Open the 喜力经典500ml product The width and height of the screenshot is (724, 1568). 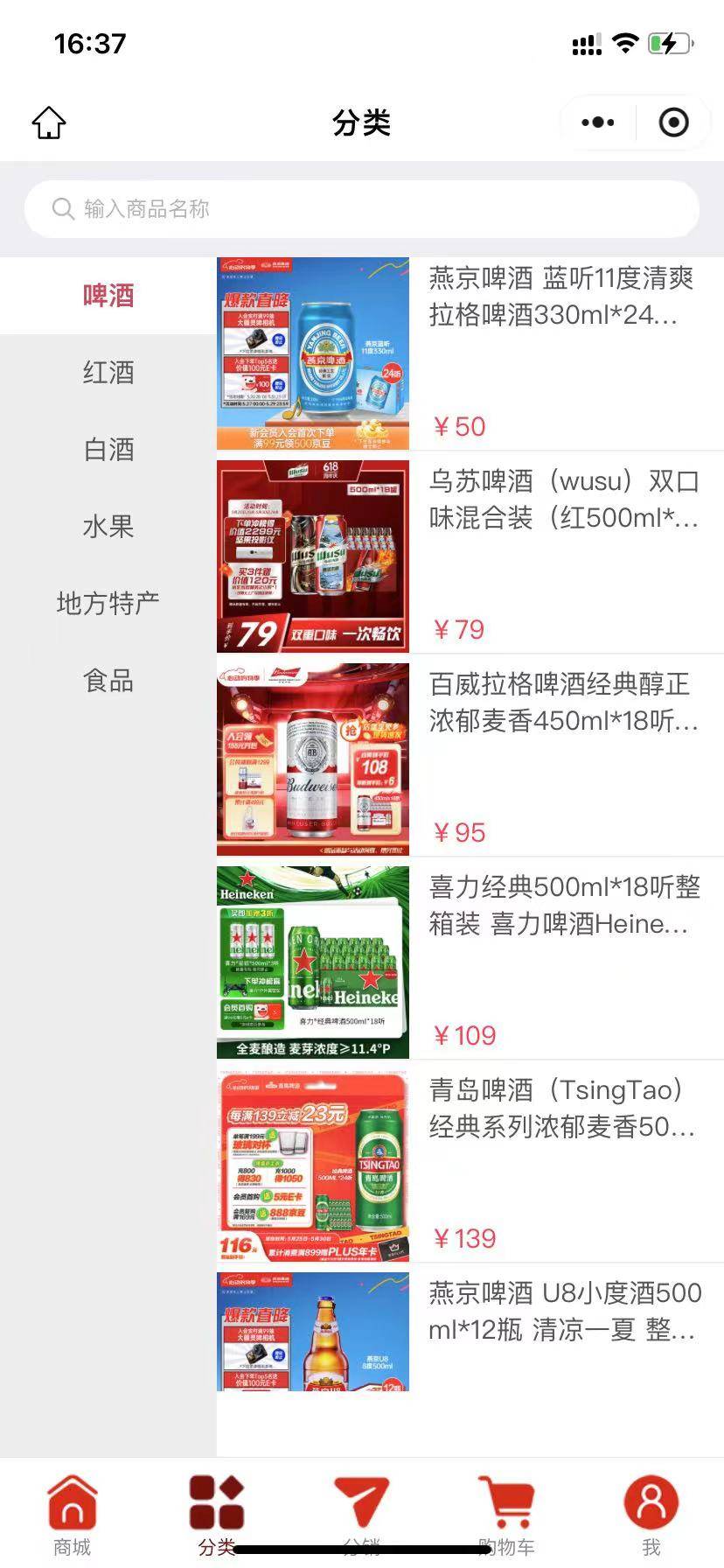560,906
